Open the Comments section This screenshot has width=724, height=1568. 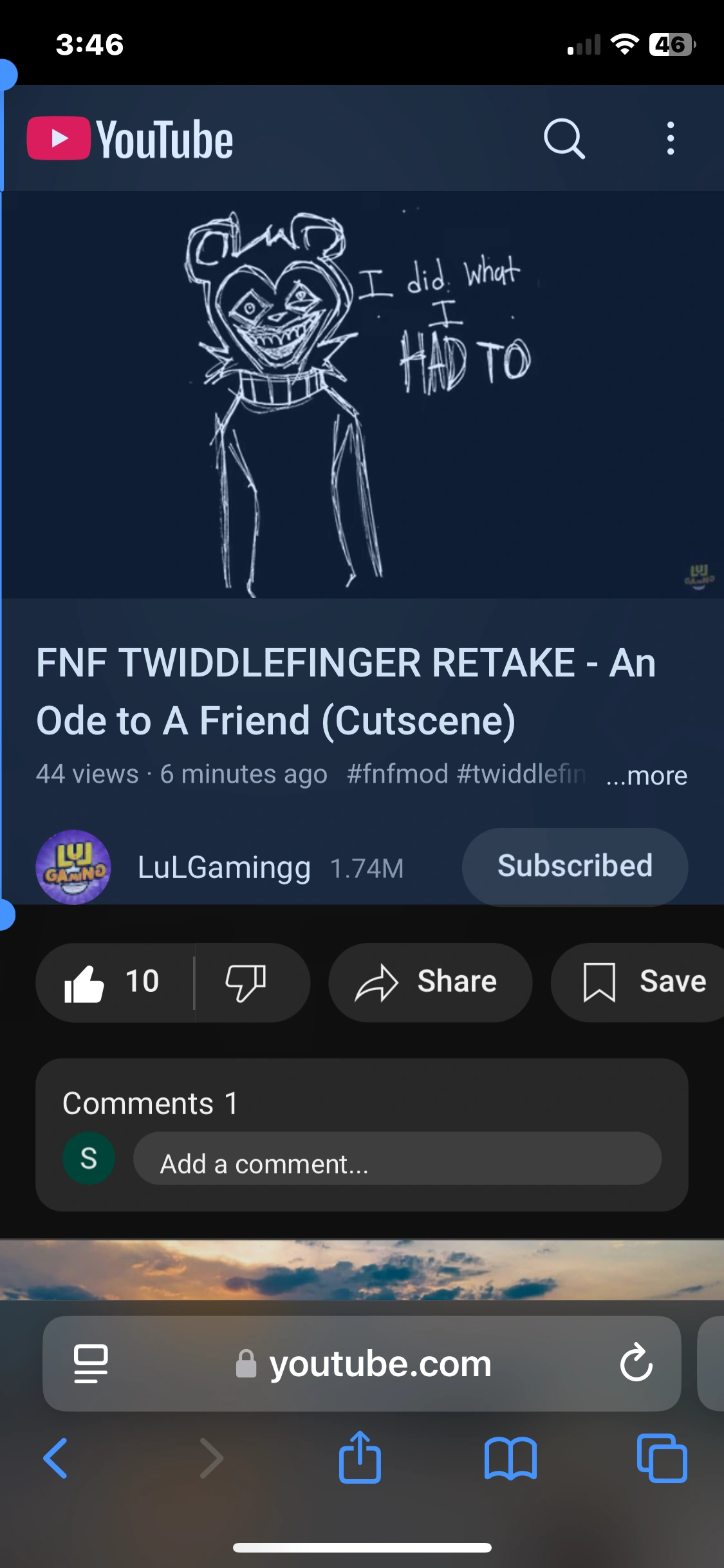coord(151,1103)
